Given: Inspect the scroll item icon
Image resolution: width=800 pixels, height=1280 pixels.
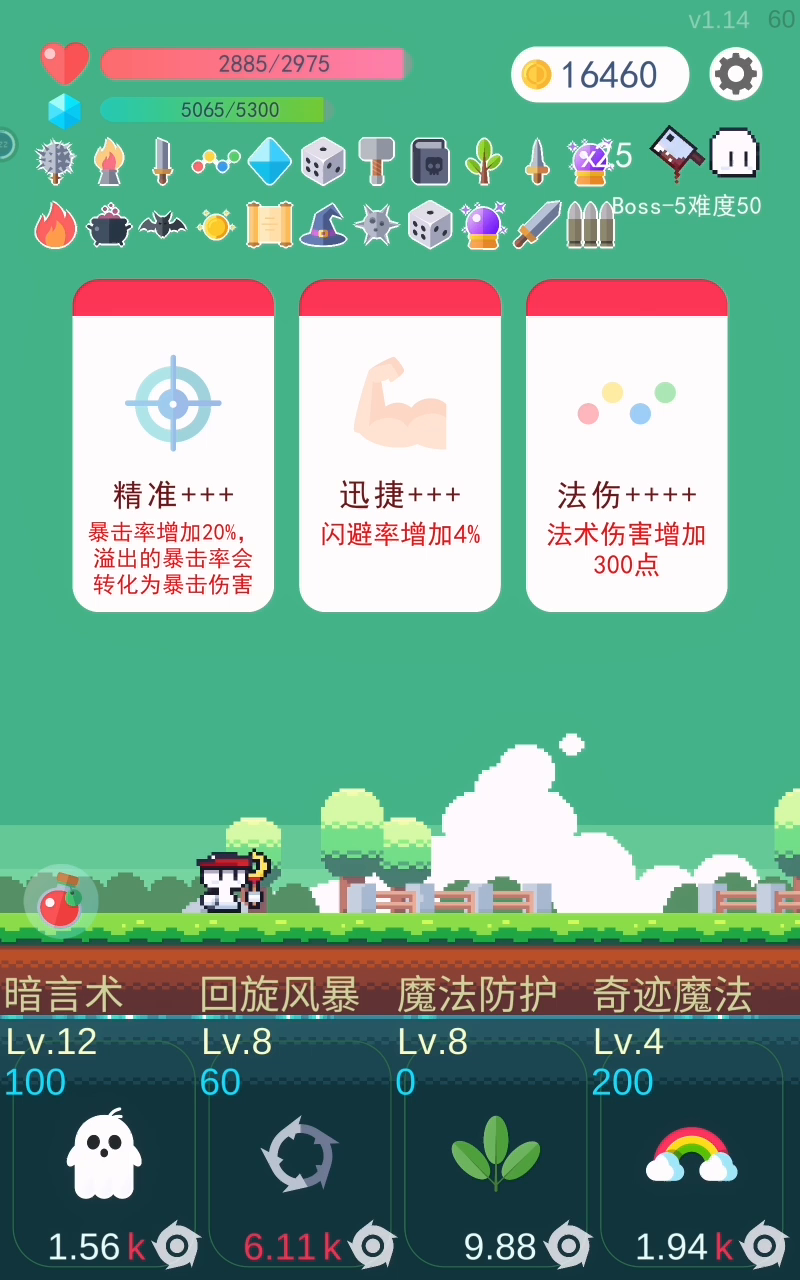Looking at the screenshot, I should tap(269, 224).
